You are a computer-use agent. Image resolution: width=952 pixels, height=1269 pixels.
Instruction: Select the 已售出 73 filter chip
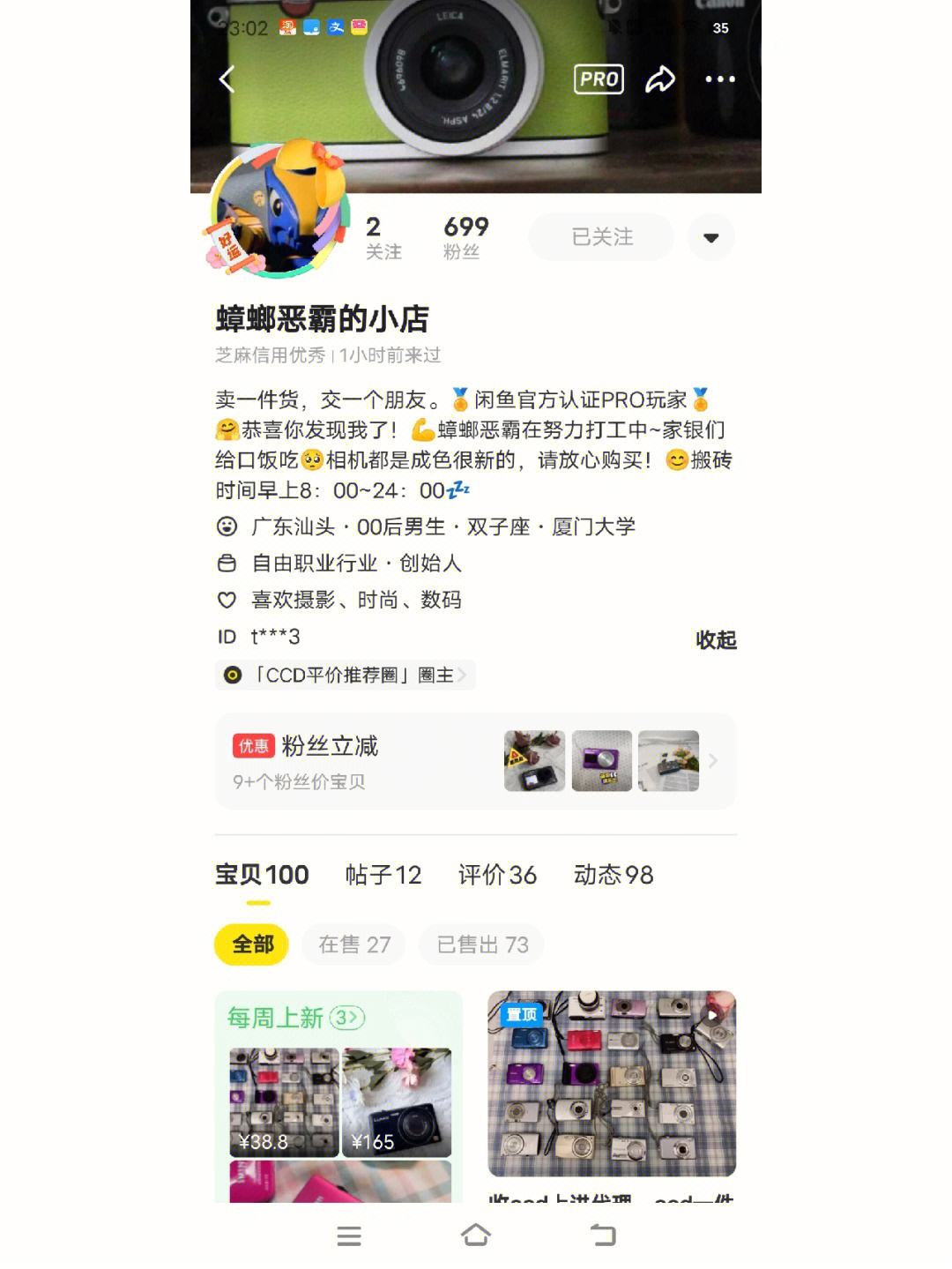[x=482, y=944]
